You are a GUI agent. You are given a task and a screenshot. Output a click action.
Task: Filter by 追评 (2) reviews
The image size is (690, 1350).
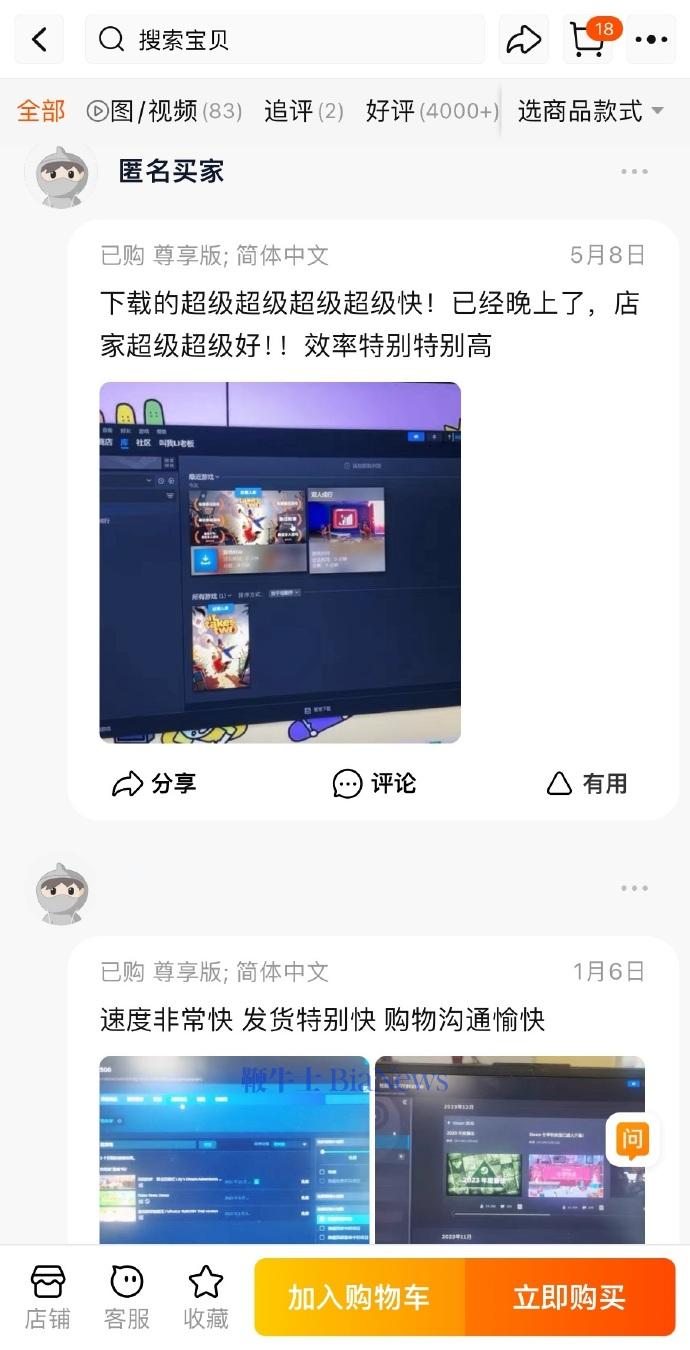coord(304,111)
